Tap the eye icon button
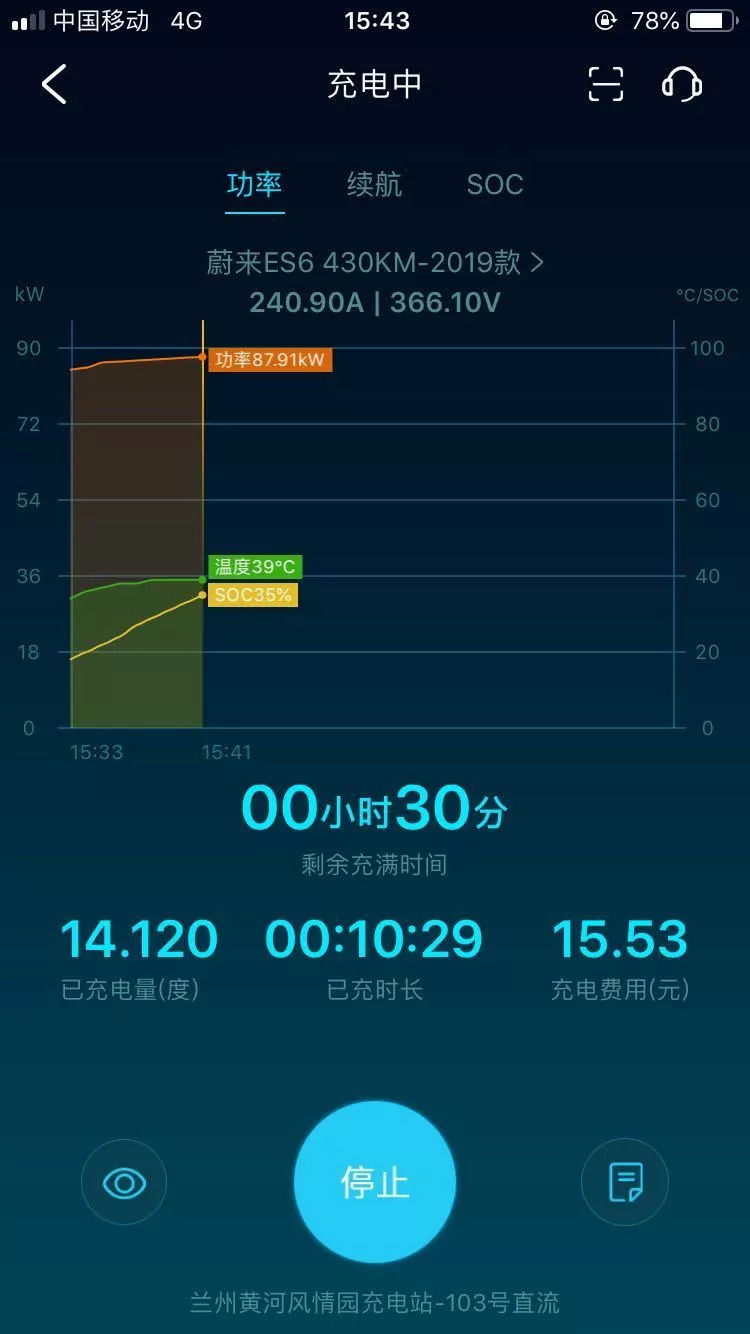The height and width of the screenshot is (1334, 750). tap(124, 1183)
